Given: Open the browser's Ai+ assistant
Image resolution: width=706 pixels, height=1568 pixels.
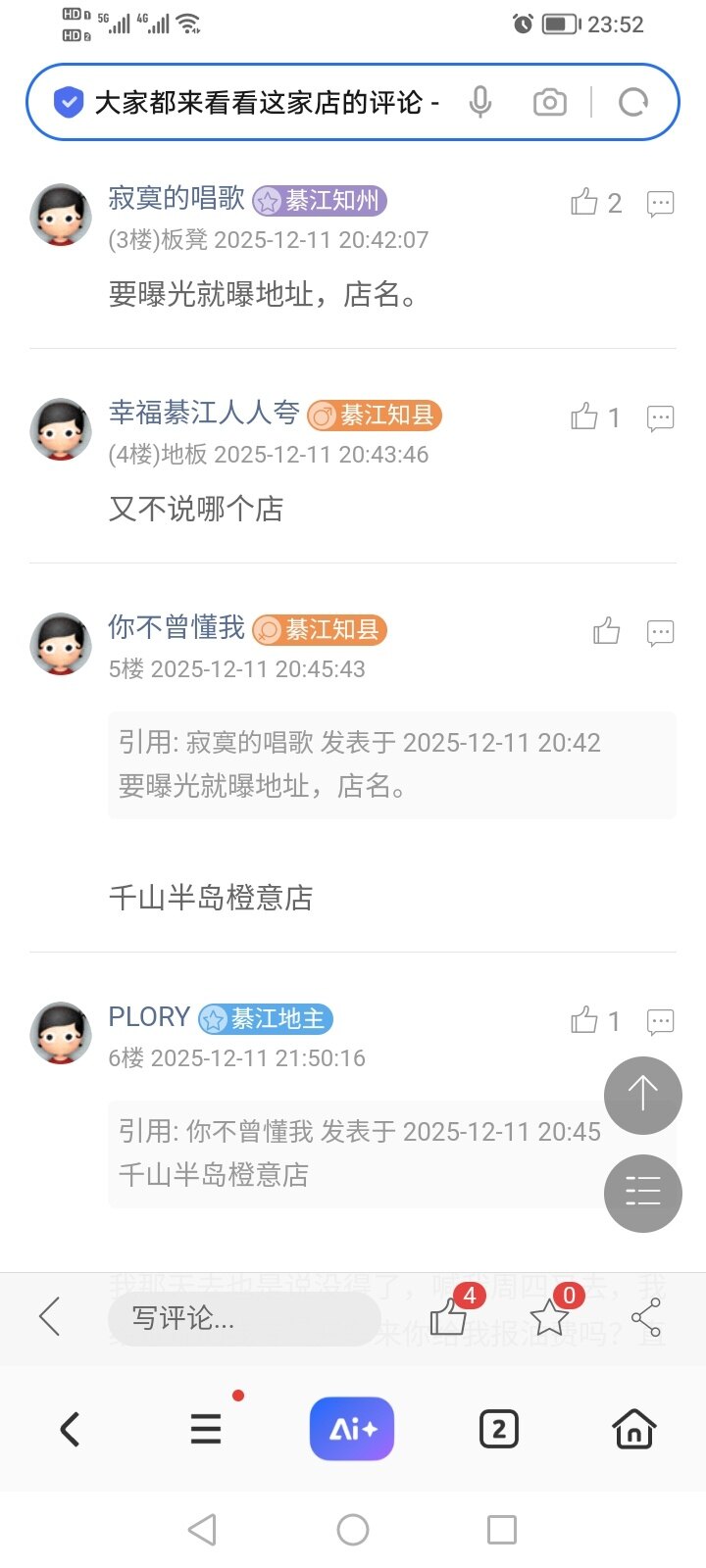Looking at the screenshot, I should click(x=352, y=1429).
